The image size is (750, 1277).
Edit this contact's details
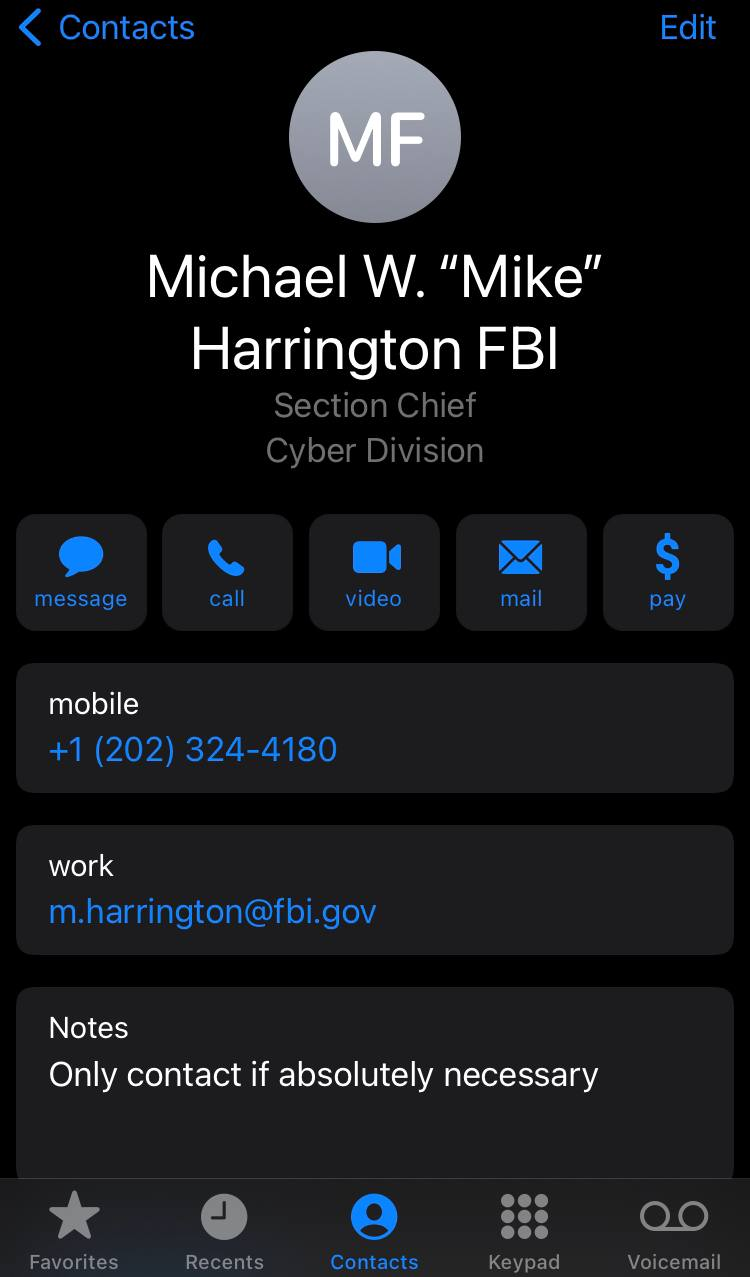pyautogui.click(x=687, y=28)
